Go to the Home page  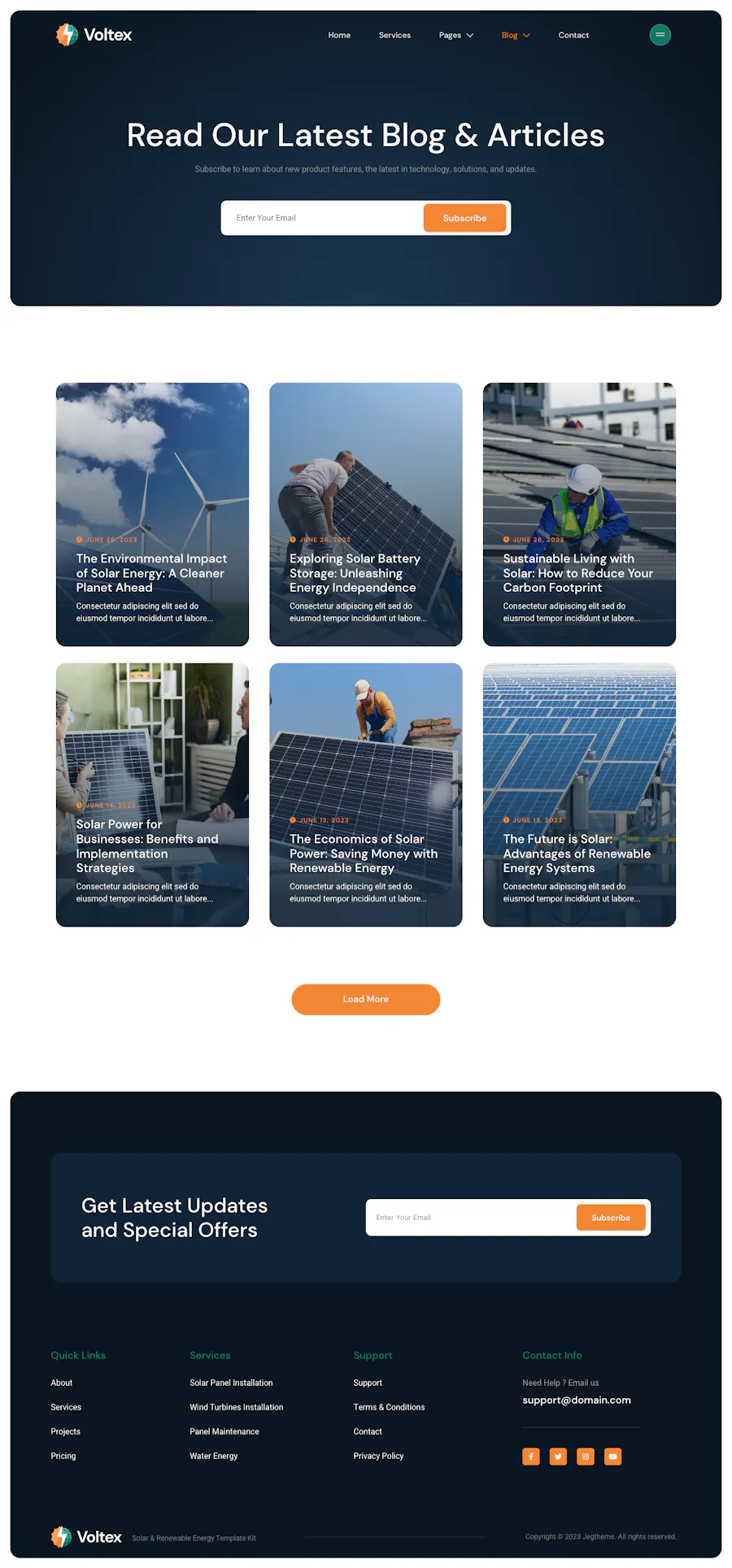[339, 36]
